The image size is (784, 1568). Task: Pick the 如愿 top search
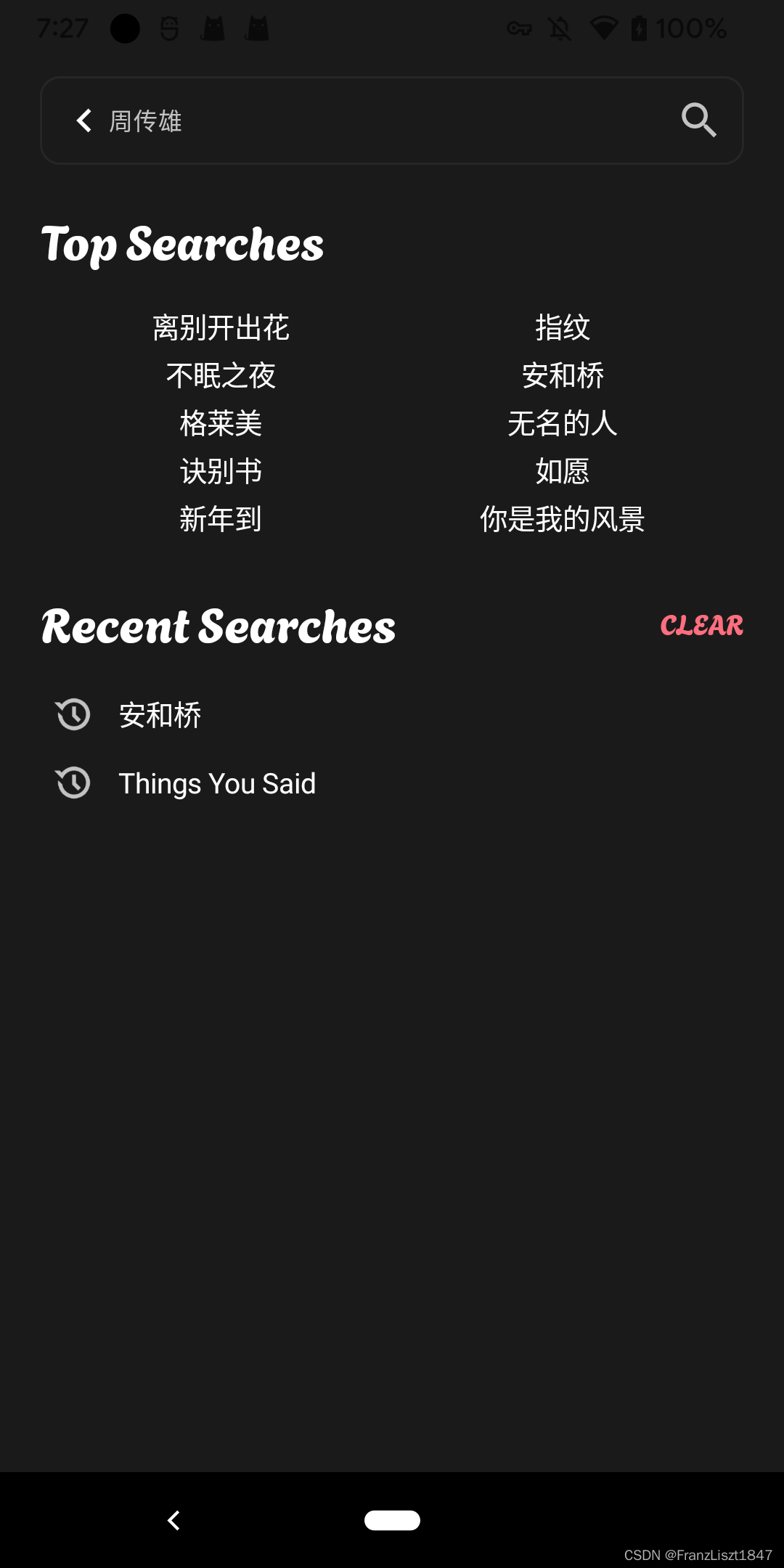[x=563, y=472]
